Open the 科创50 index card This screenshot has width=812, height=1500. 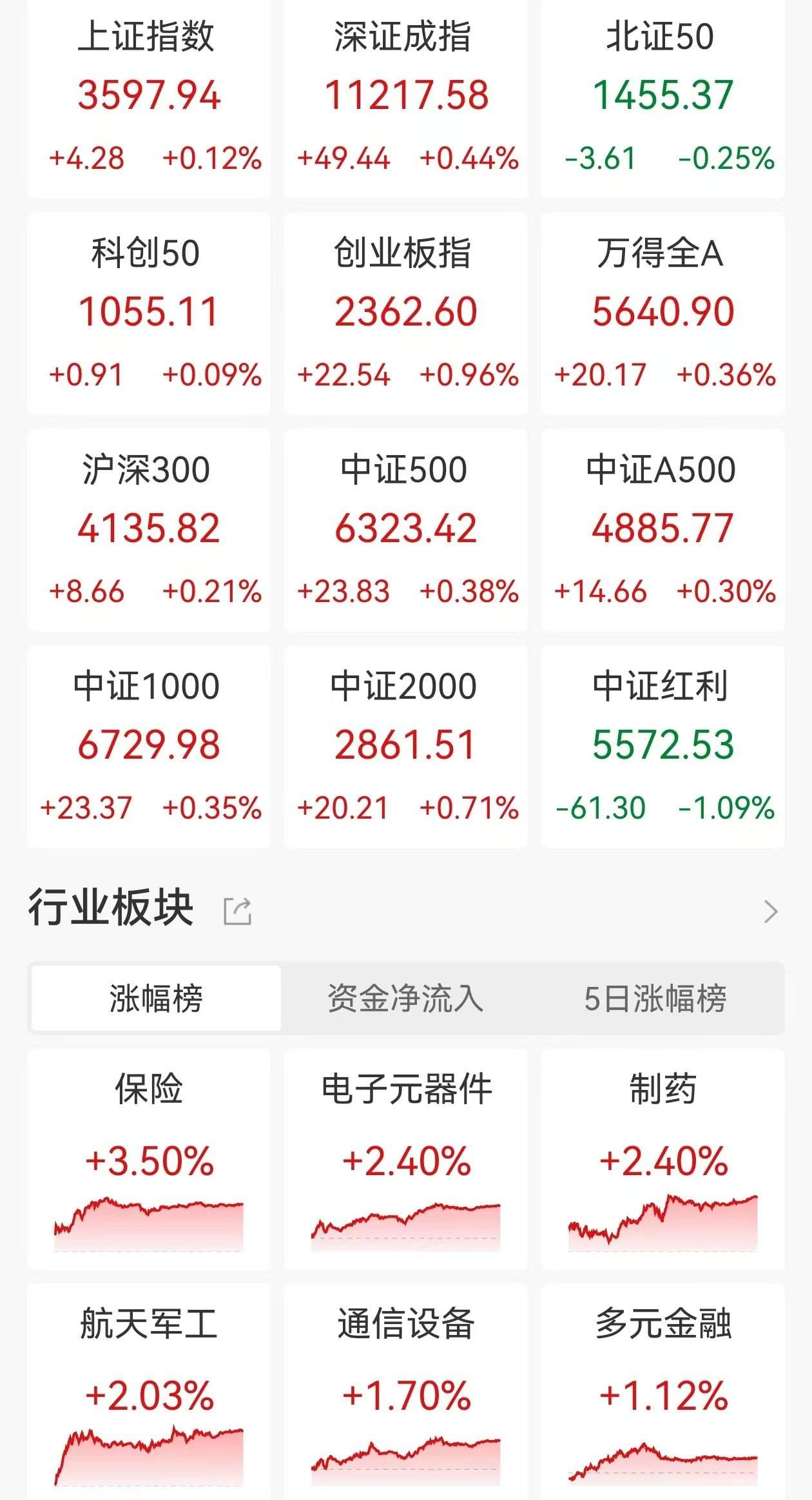point(149,313)
